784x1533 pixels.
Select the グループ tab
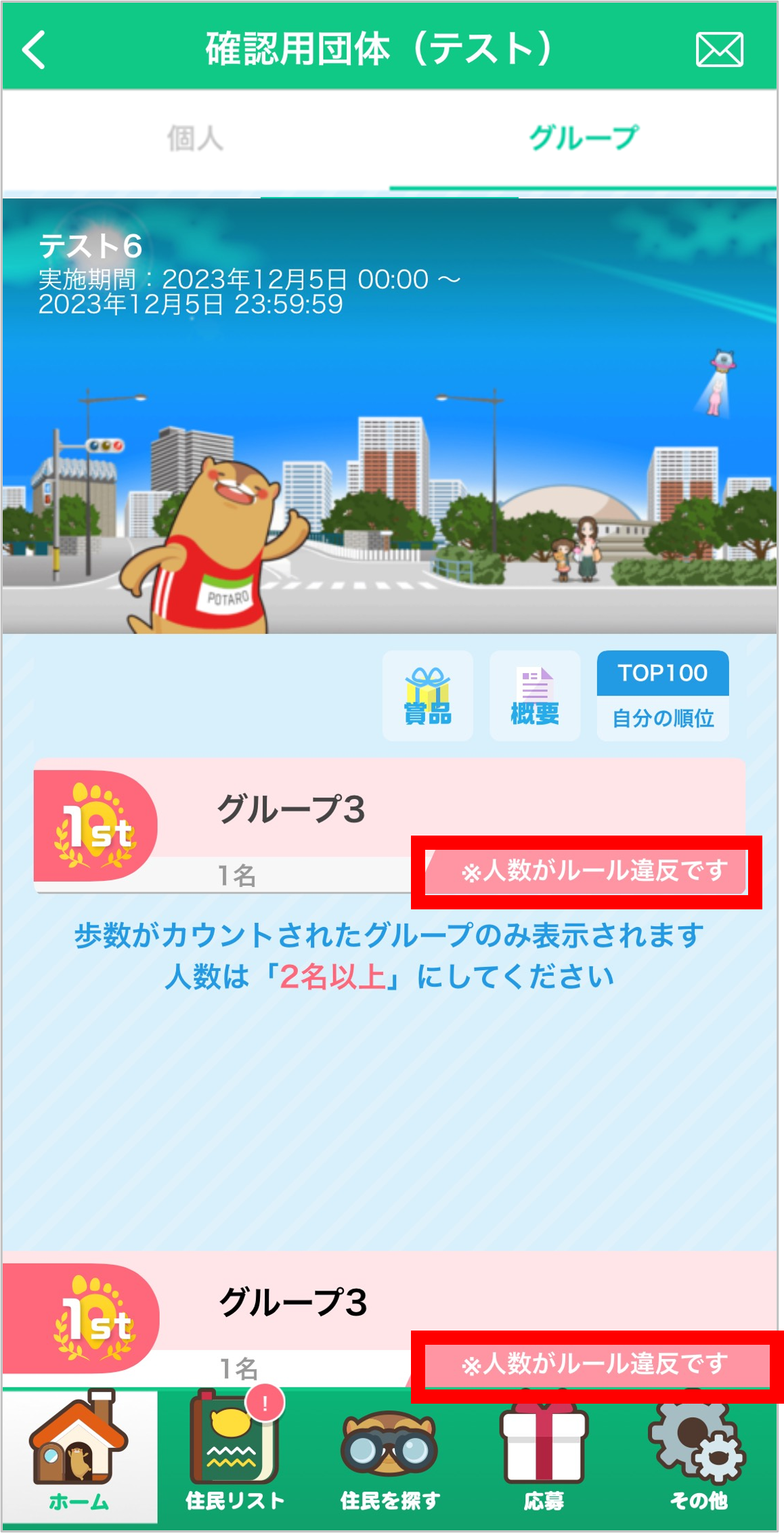click(583, 139)
